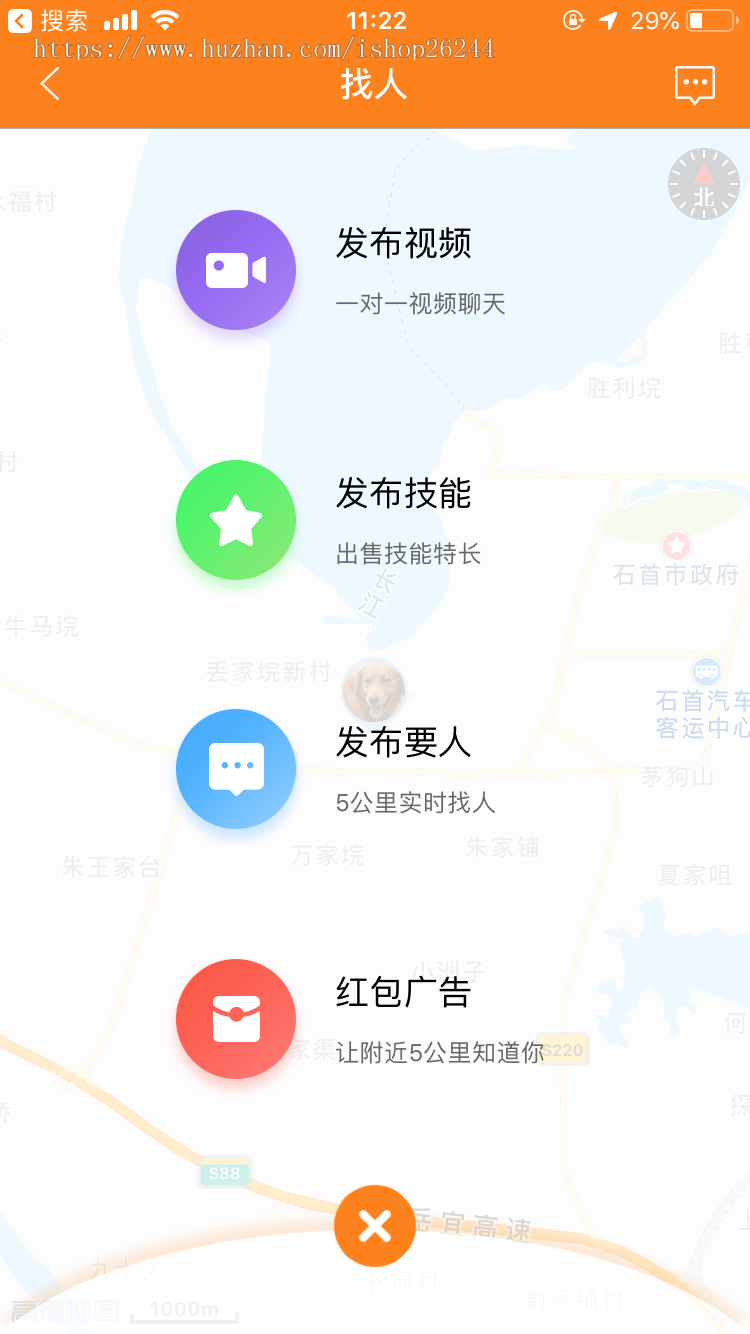The image size is (750, 1334).
Task: Tap the 石首汽车客运中心 bus station icon
Action: click(708, 672)
